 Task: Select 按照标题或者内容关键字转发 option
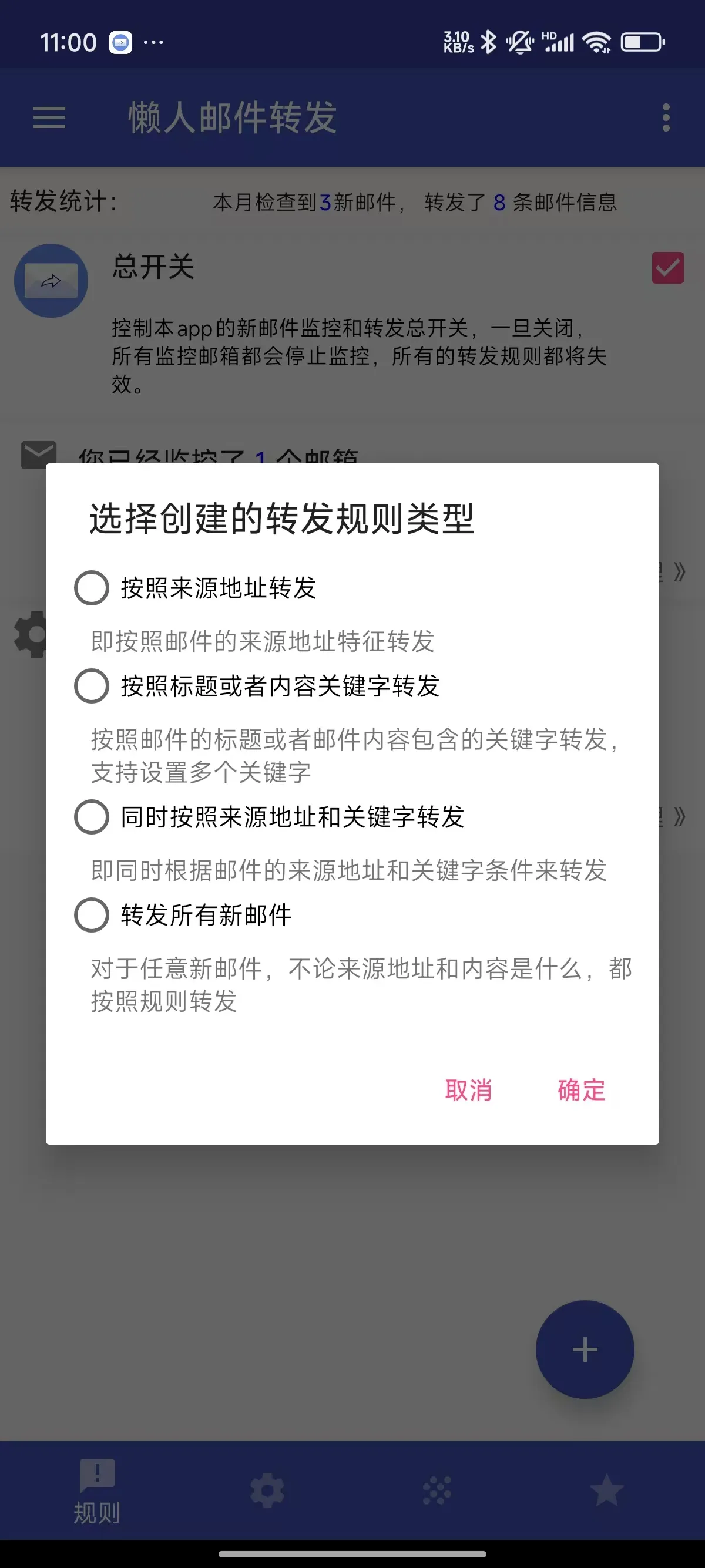92,686
